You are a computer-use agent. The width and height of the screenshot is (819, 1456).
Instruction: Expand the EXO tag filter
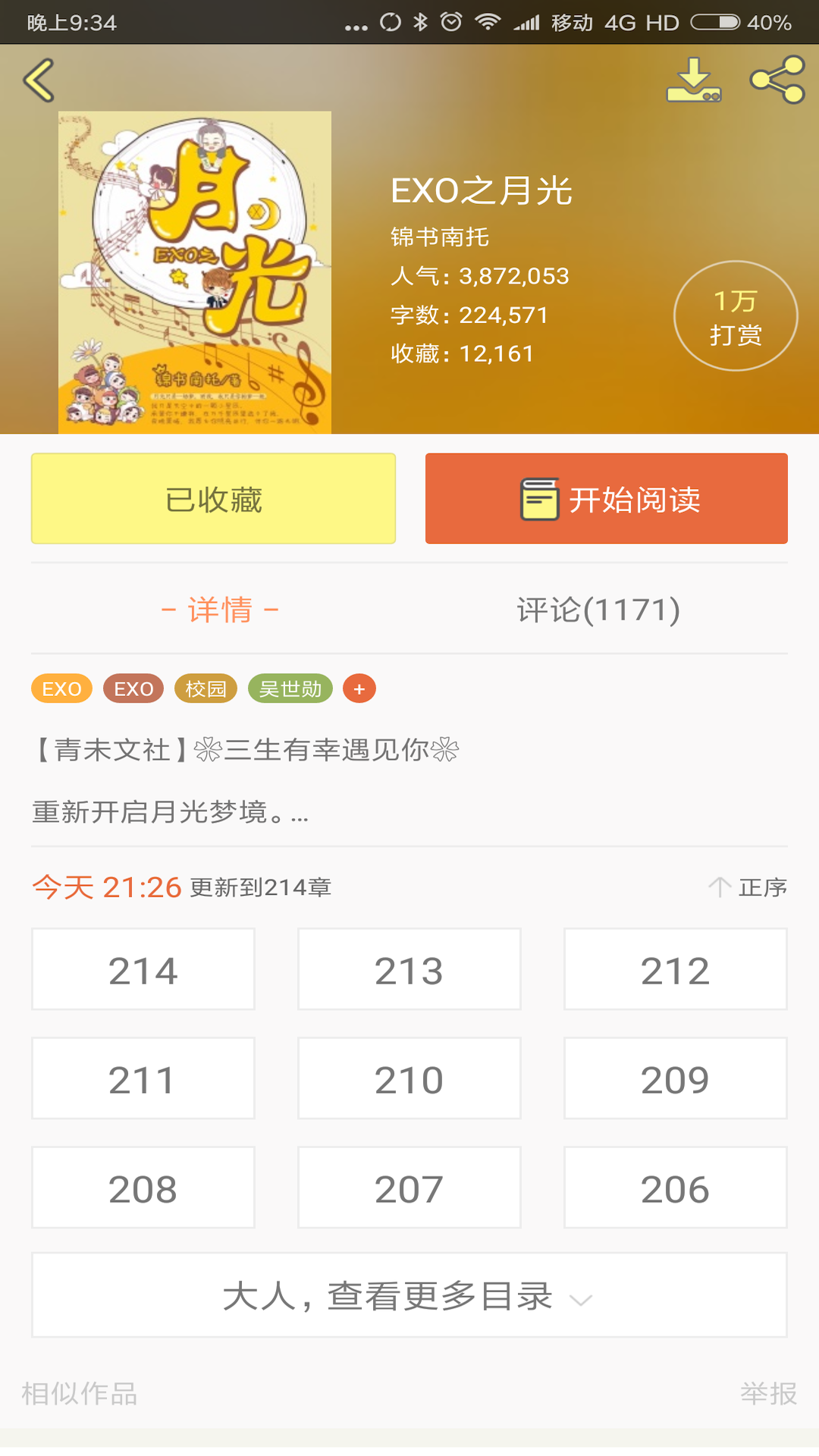pos(61,689)
